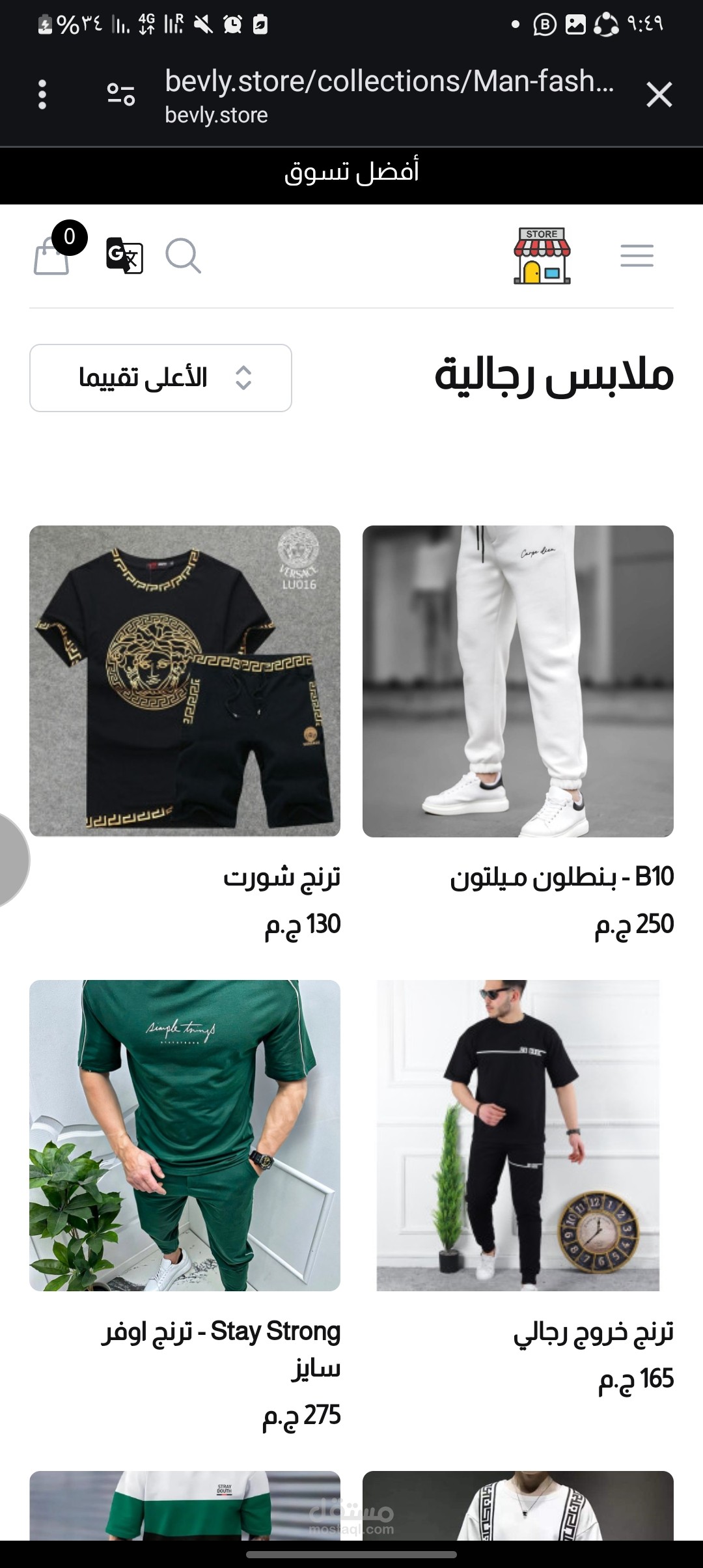The width and height of the screenshot is (703, 1568).
Task: Open the Stay Strong ترنج اوفر سايز product
Action: click(x=185, y=1135)
